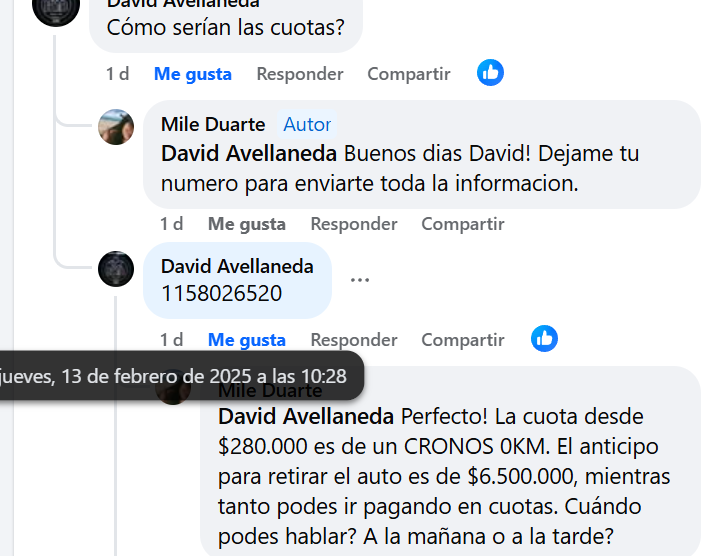This screenshot has height=556, width=713.
Task: Open Mile Duarte's profile name in 'Buenos dias' reply
Action: point(213,124)
